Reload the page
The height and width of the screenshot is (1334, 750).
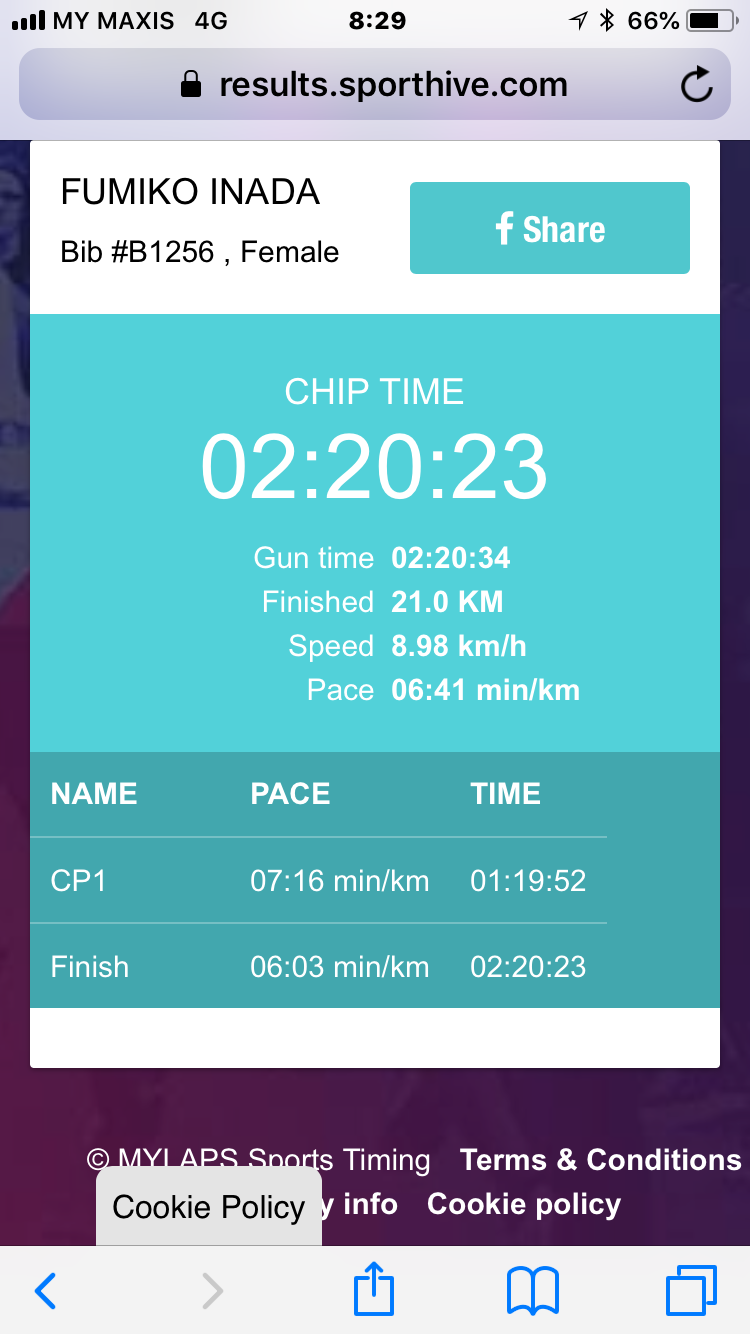(696, 85)
